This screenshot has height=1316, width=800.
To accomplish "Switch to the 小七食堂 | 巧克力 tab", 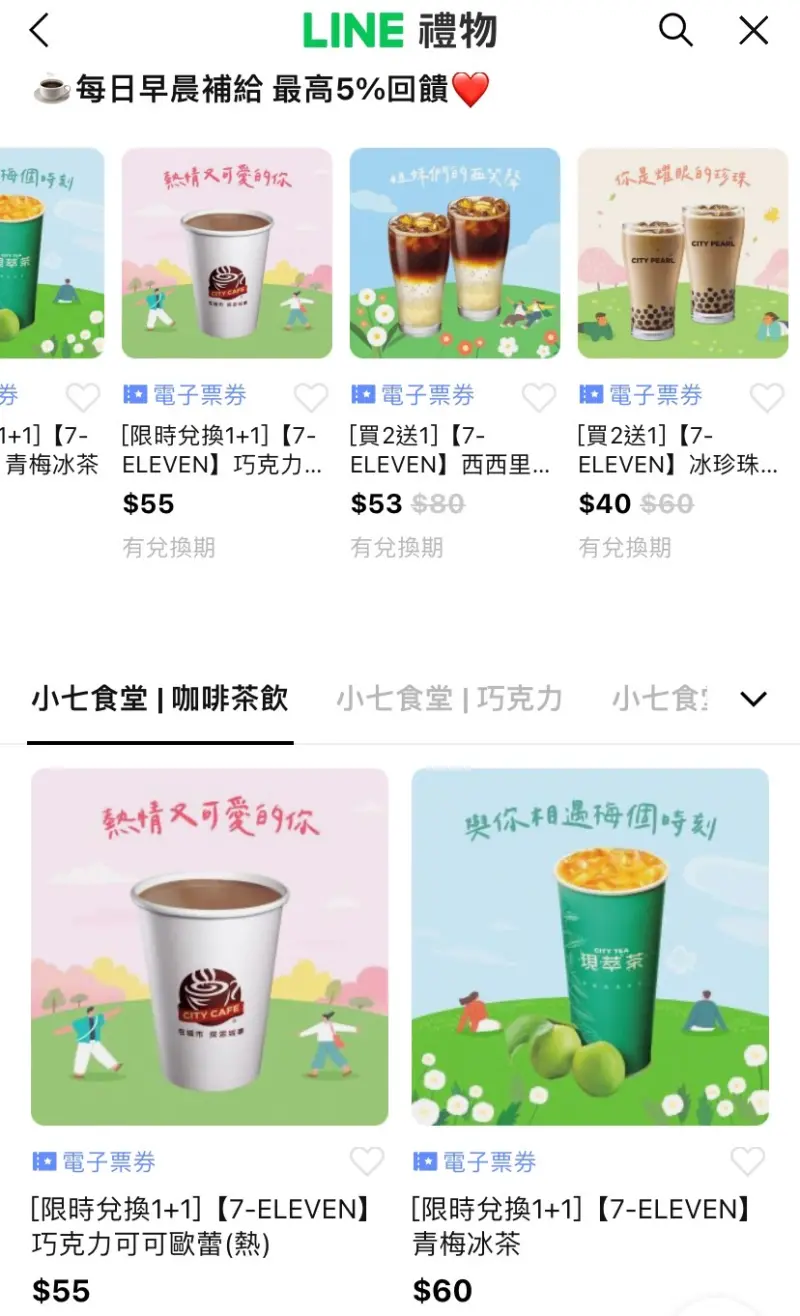I will coord(452,698).
